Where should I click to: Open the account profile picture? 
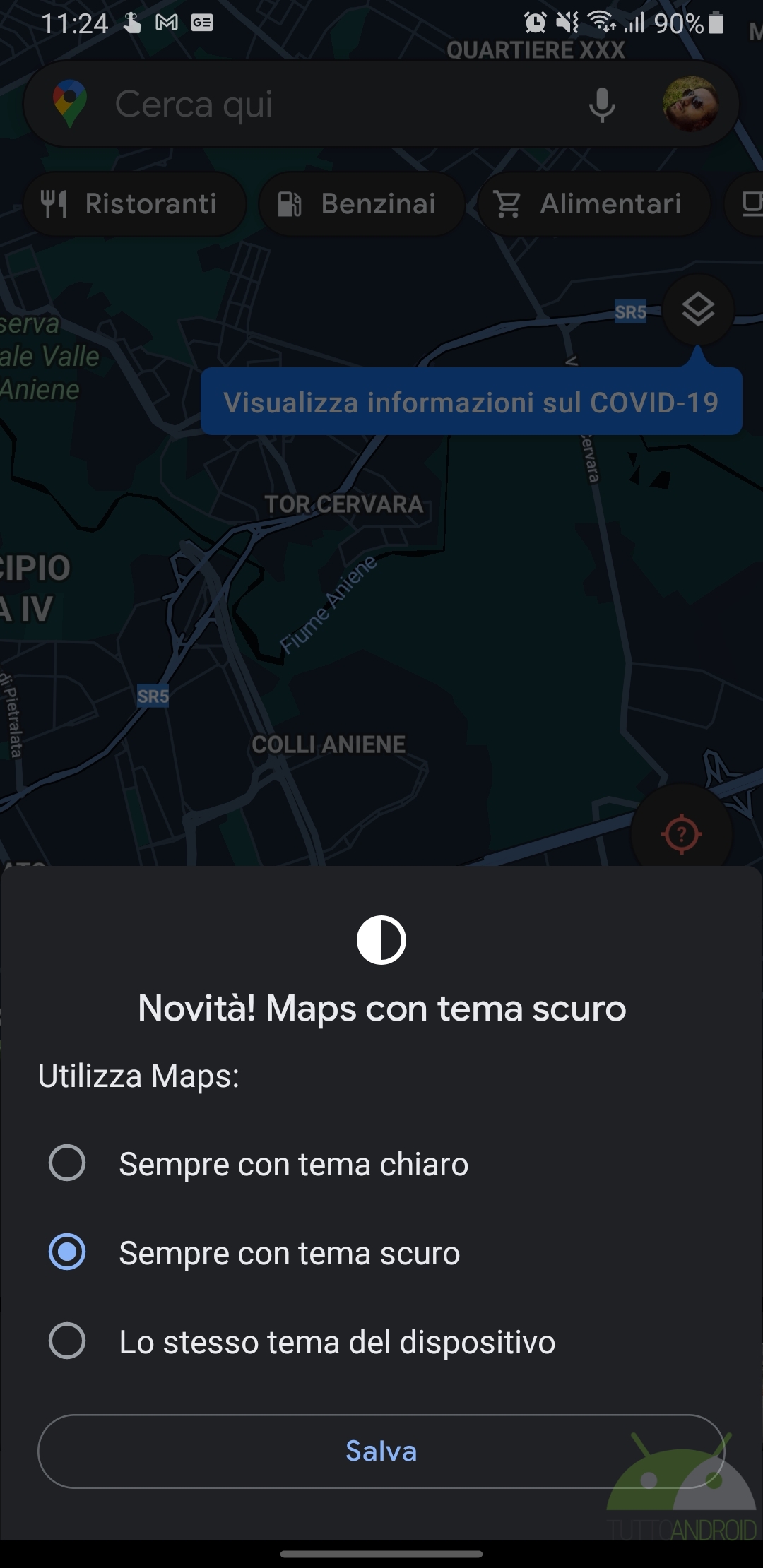pos(690,105)
